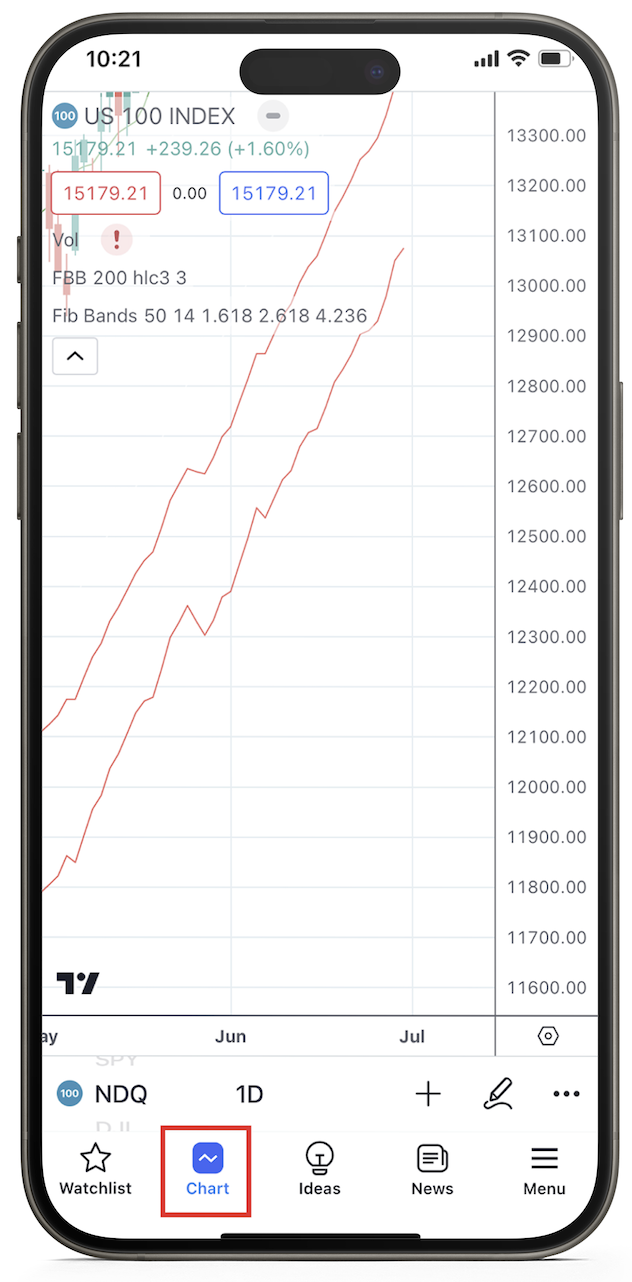Select the FBB 200 hlc3 indicator legend
The width and height of the screenshot is (632, 1282).
click(119, 278)
